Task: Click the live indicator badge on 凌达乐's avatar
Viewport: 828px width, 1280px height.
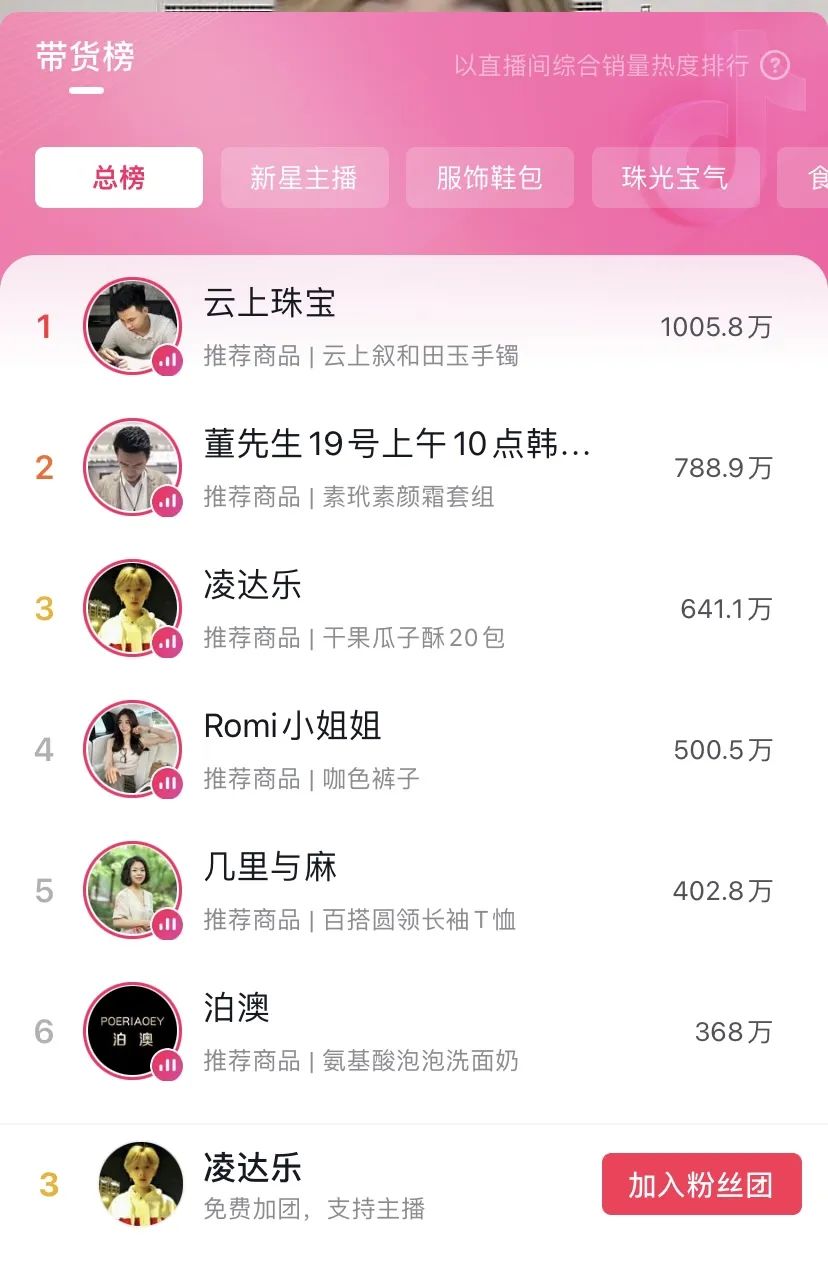Action: (166, 640)
